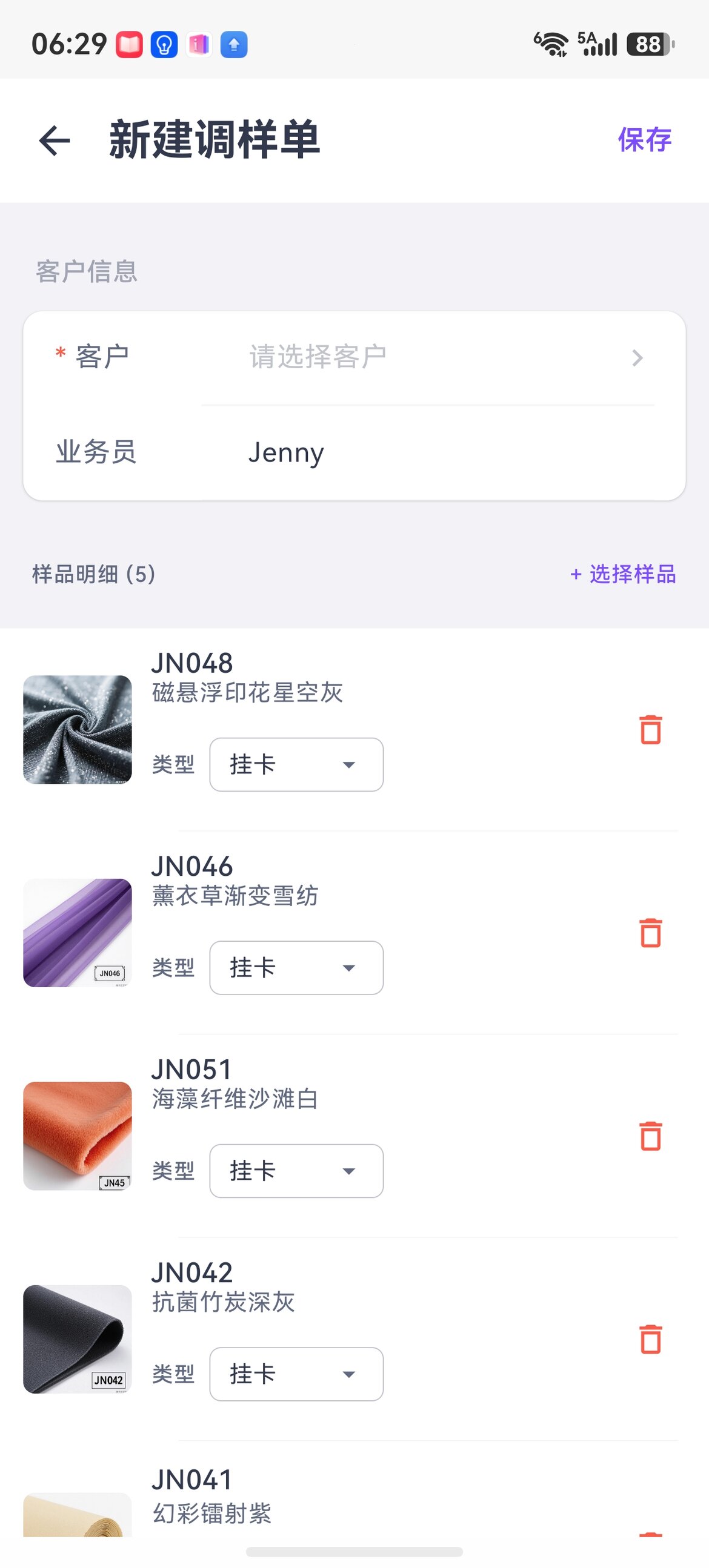Screen dimensions: 709x1568
Task: Open the type dropdown for sample JN051
Action: pyautogui.click(x=296, y=1171)
